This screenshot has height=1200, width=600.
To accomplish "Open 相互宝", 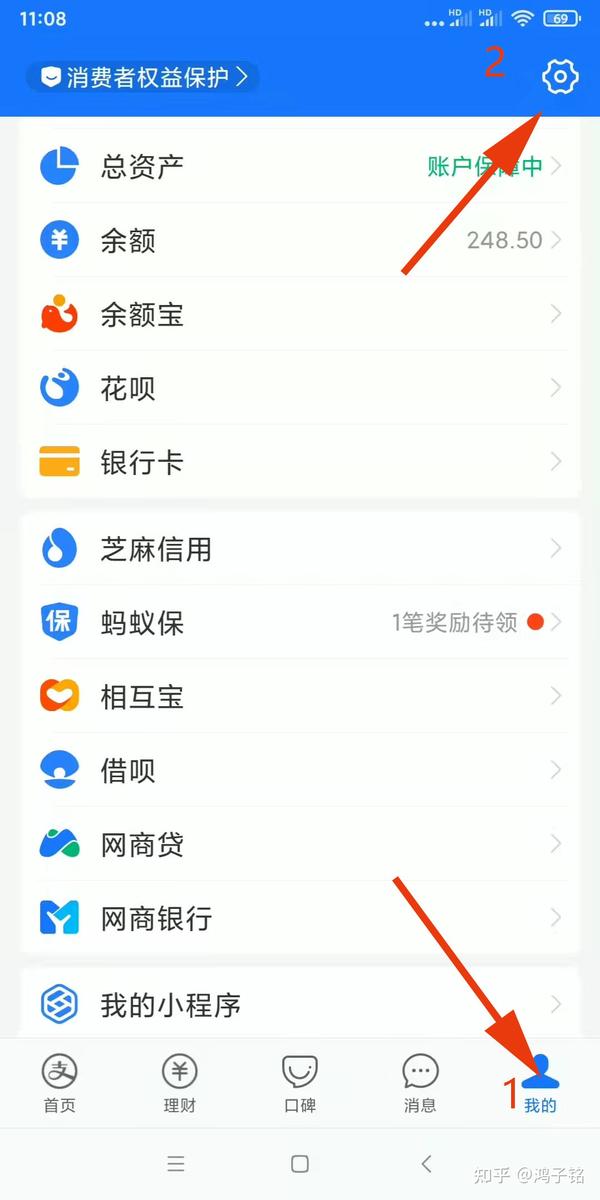I will point(300,696).
